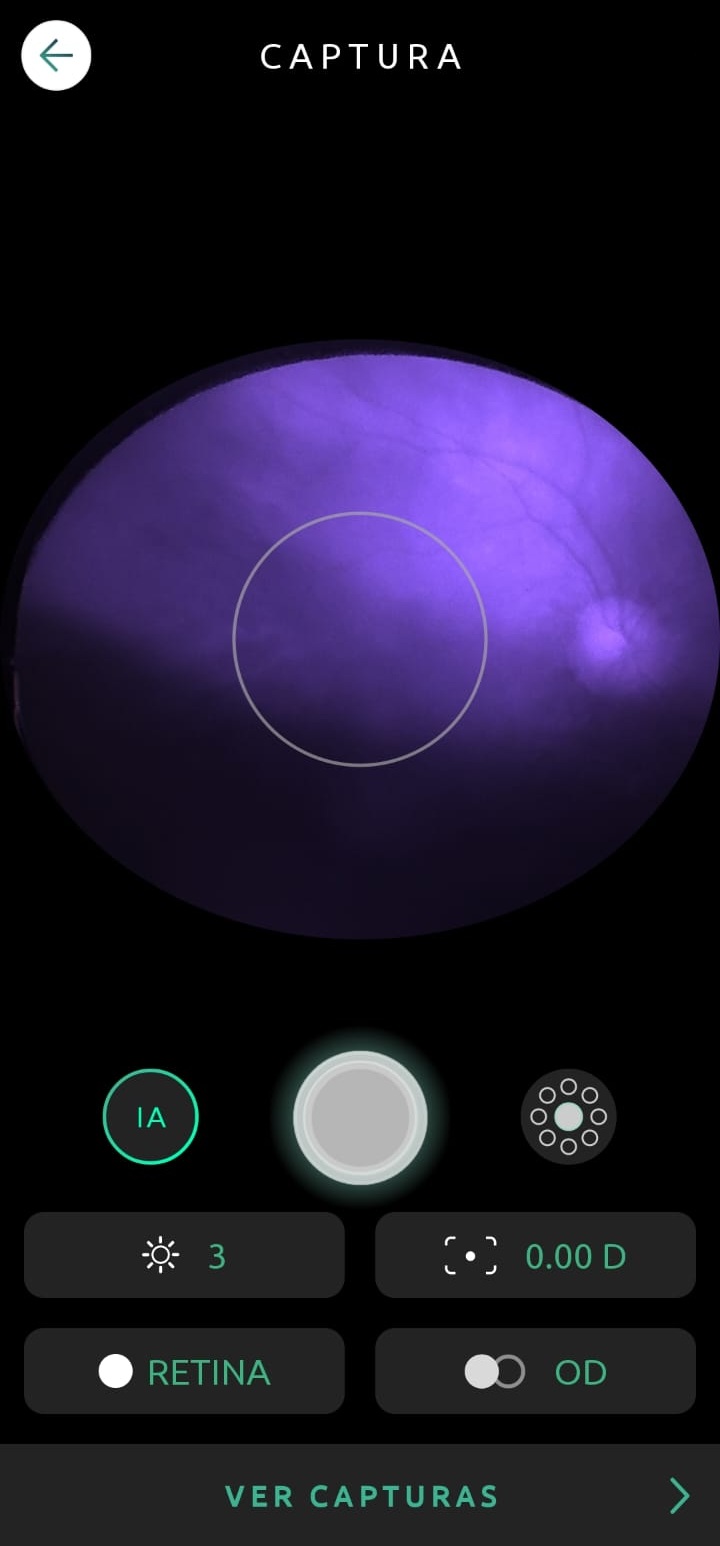Open VER CAPTURAS
Viewport: 720px width, 1546px height.
point(360,1496)
